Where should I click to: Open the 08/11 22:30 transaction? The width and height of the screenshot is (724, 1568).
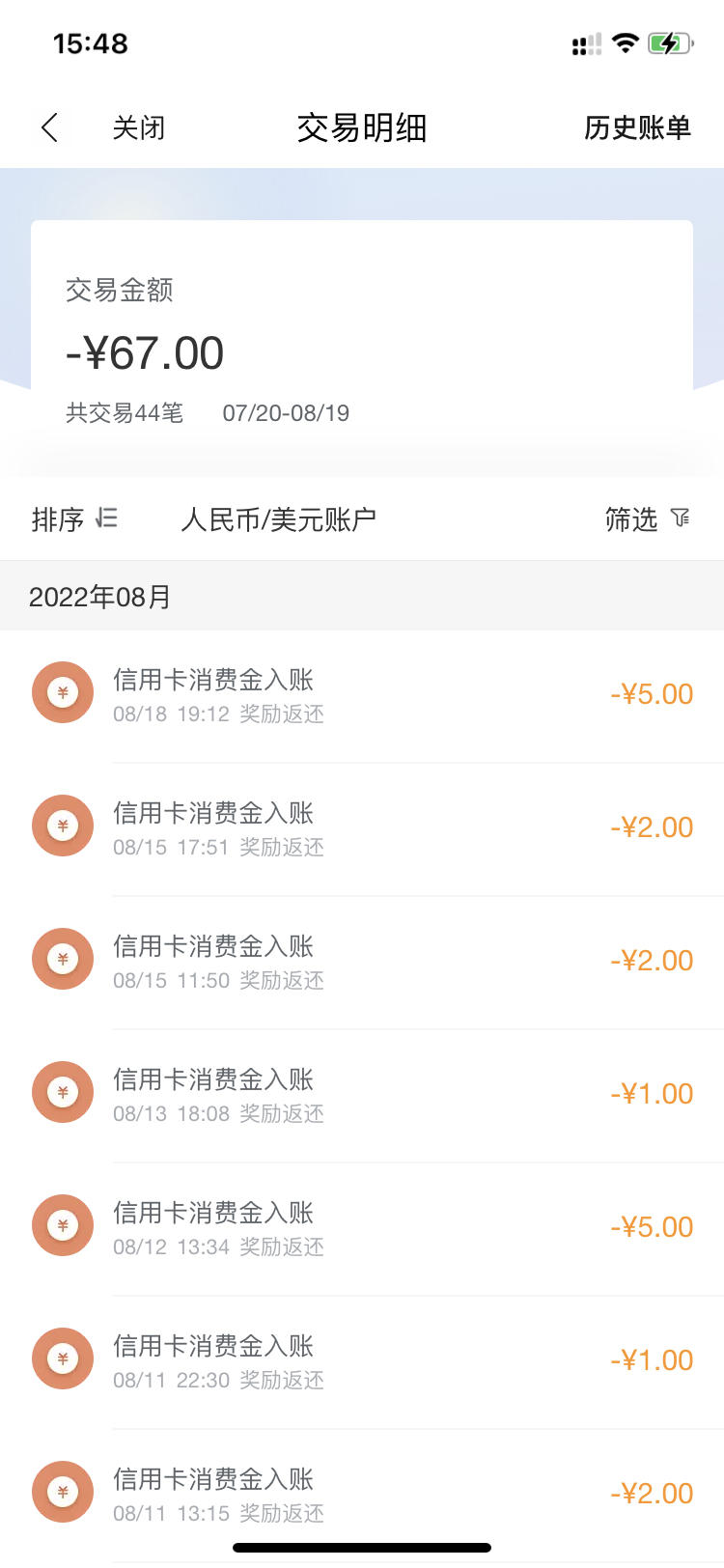(362, 1361)
